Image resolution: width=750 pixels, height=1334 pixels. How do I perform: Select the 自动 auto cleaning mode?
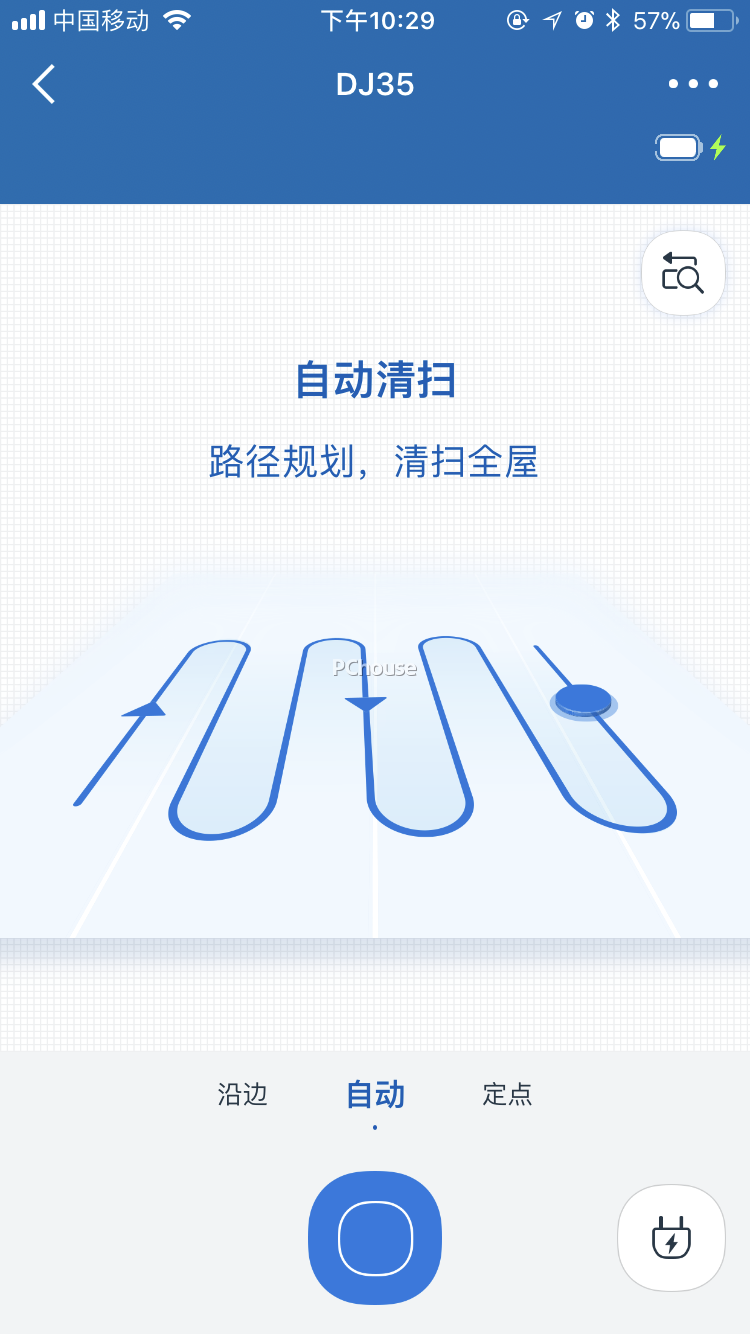point(375,1095)
